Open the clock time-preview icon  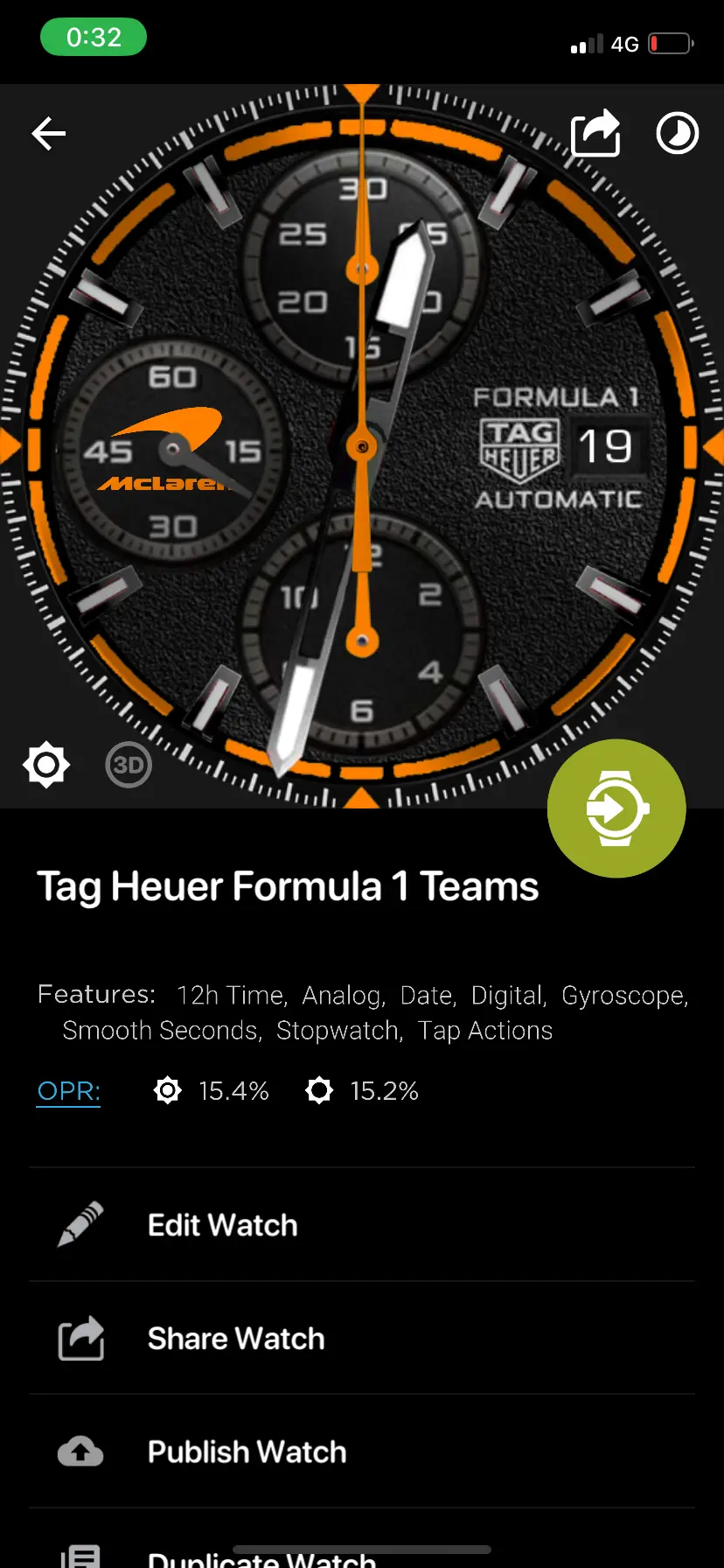(x=678, y=133)
